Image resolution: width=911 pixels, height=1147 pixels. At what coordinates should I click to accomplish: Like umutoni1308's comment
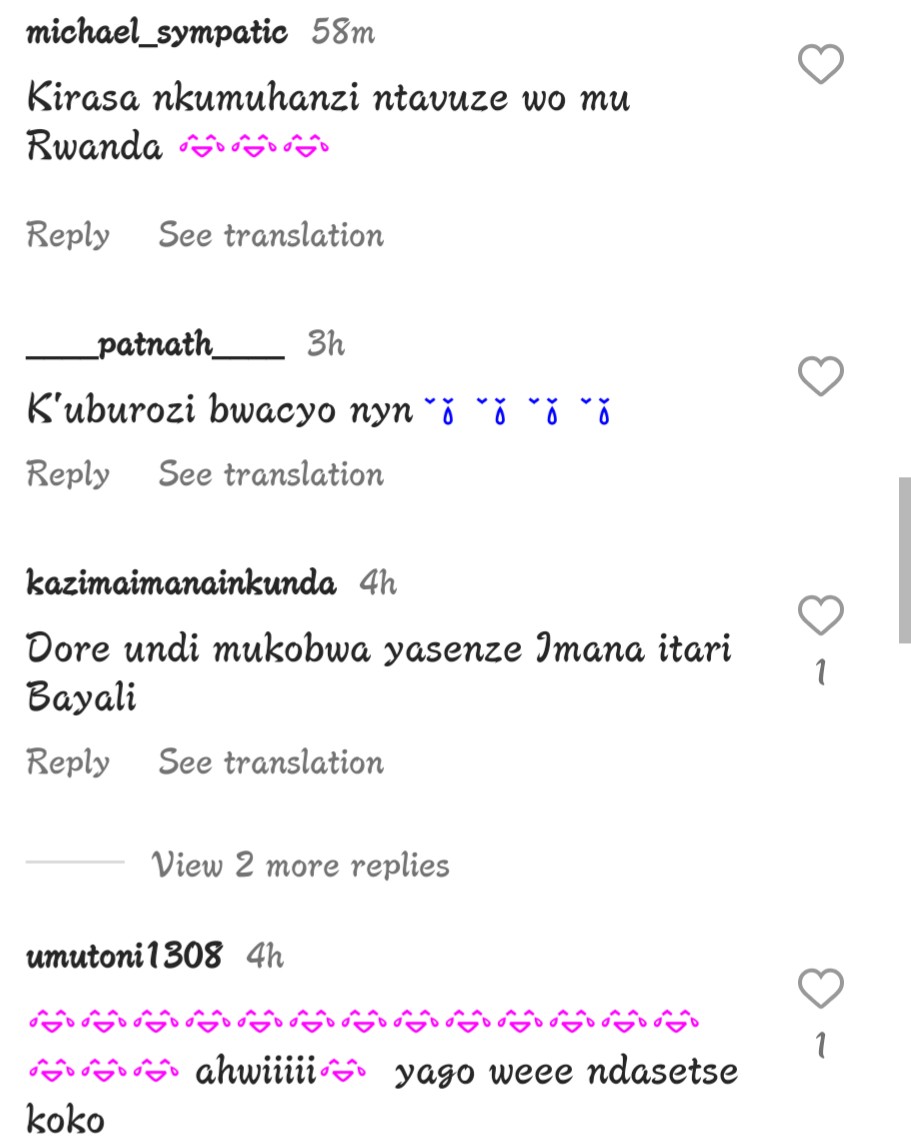point(821,990)
